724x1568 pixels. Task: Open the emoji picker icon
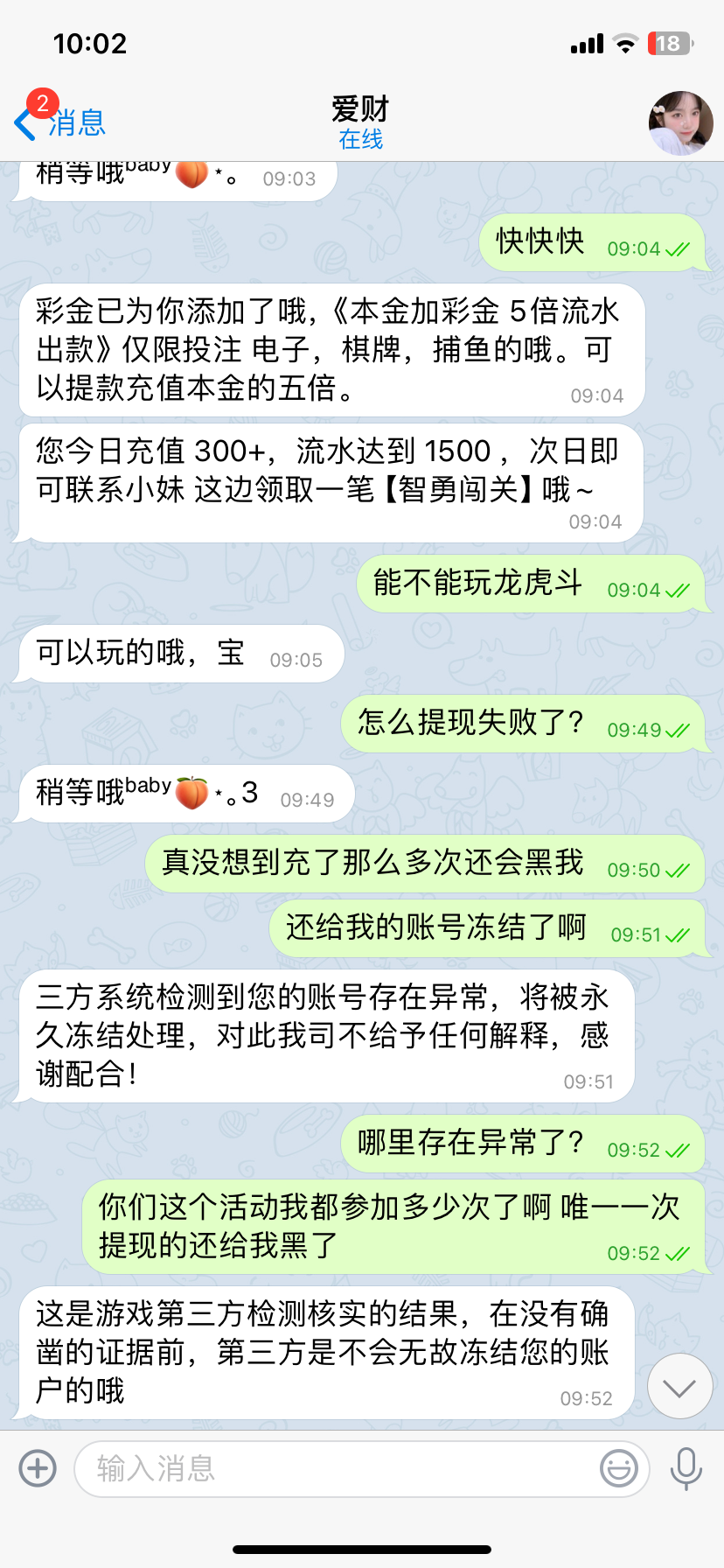[619, 1468]
